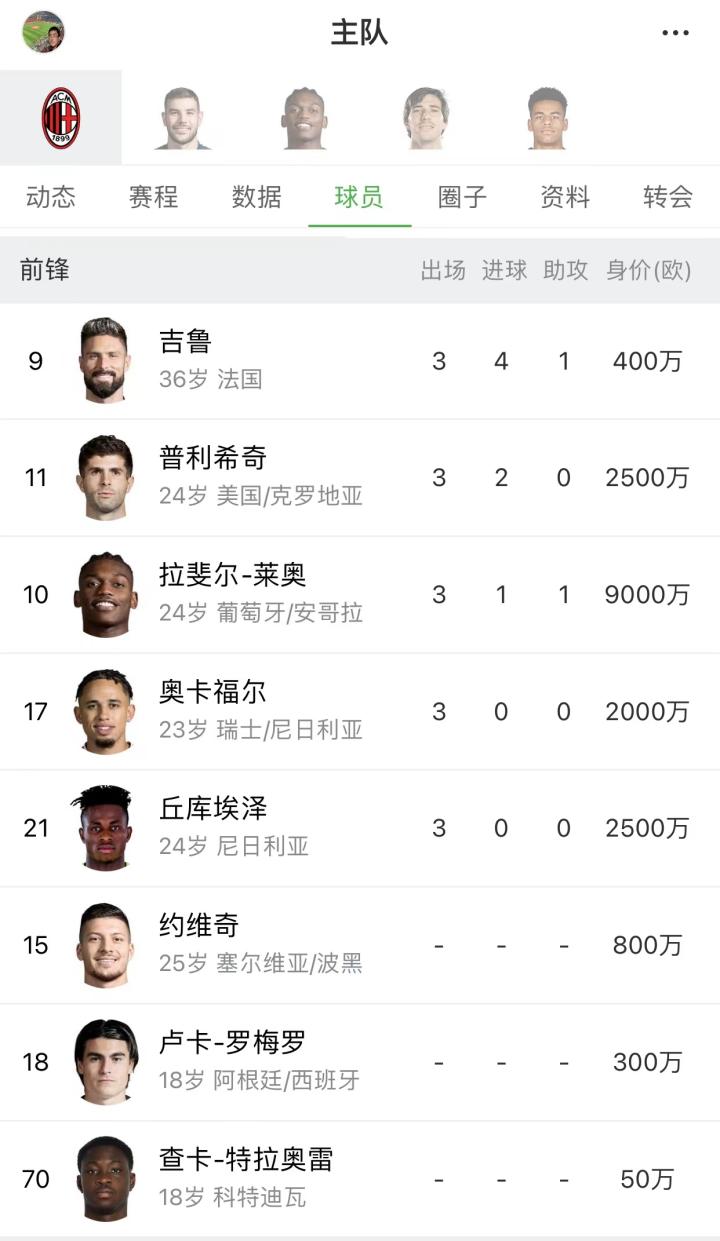View 拉斐尔-莱奥 player details
This screenshot has height=1241, width=720.
click(x=360, y=595)
